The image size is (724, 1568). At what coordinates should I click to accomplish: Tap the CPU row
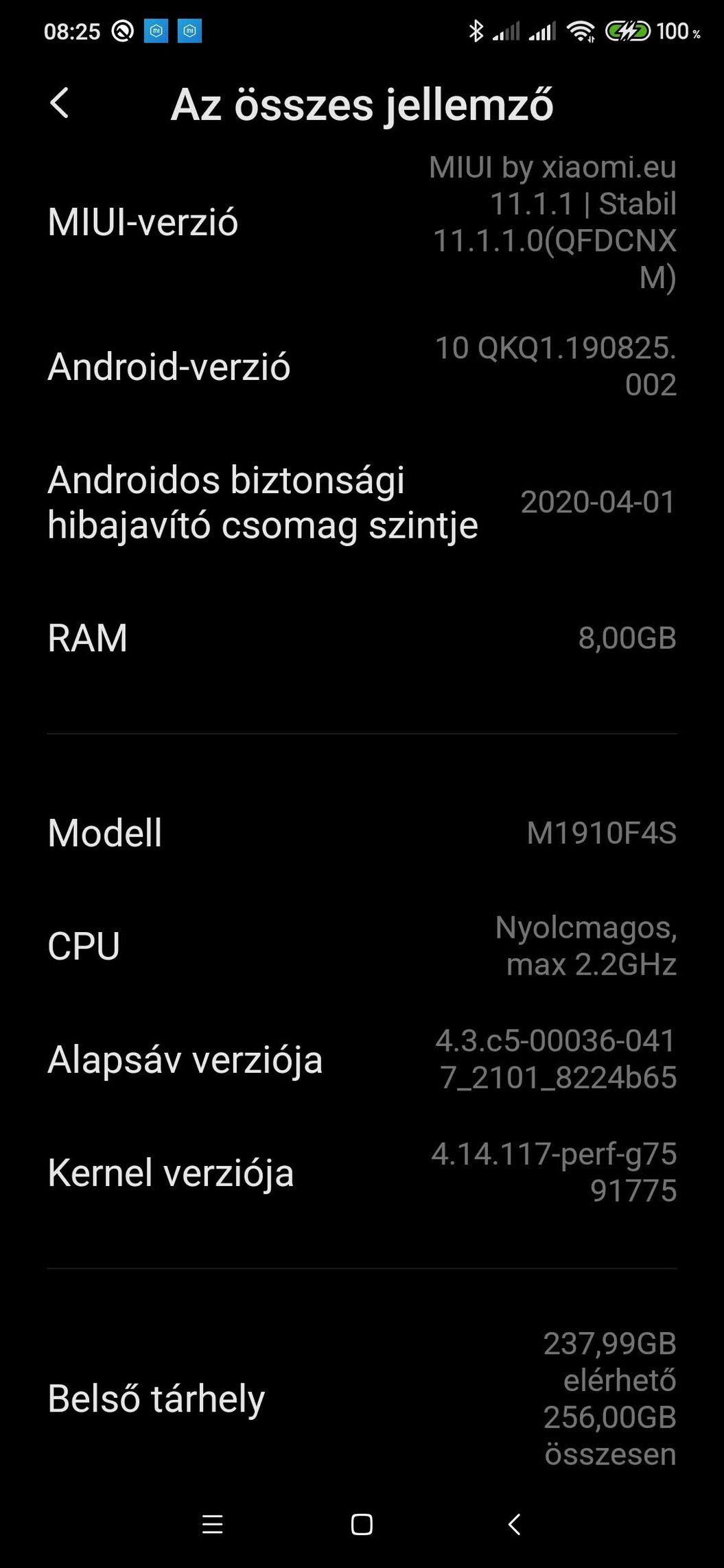[x=362, y=946]
